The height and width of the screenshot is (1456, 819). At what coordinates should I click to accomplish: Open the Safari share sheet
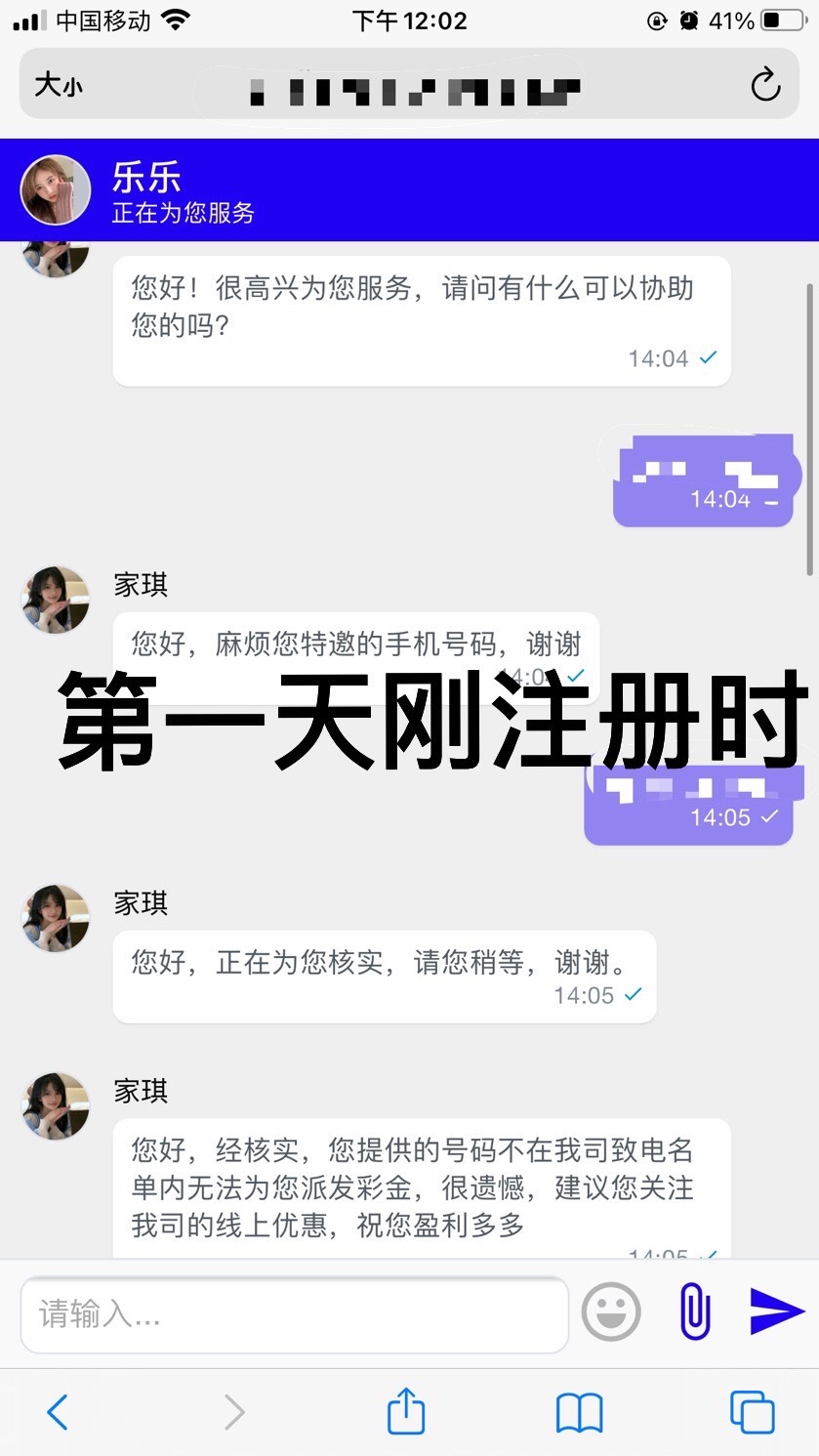(x=406, y=1412)
